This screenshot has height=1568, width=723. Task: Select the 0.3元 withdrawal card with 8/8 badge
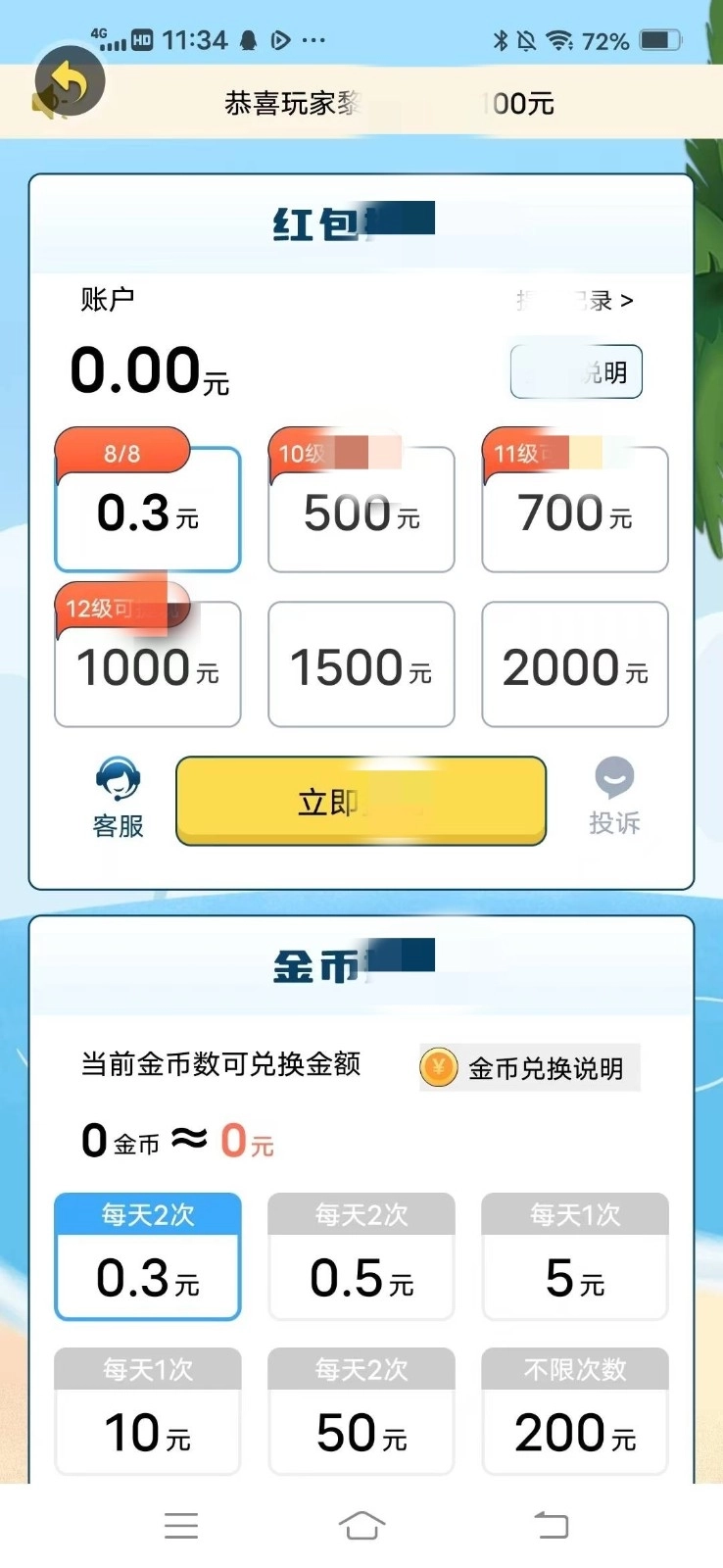(147, 510)
